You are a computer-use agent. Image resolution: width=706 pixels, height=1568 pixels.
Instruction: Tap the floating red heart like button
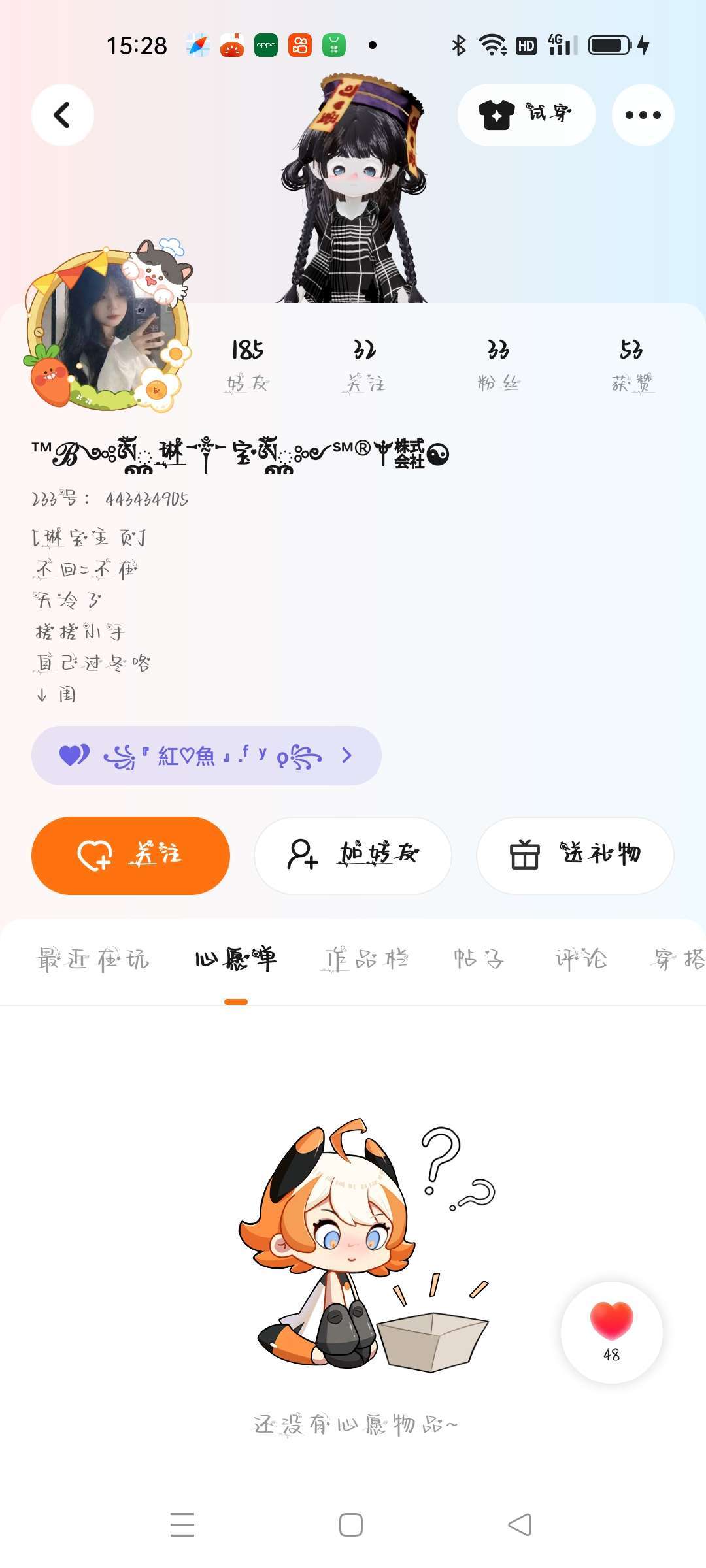(x=611, y=1331)
